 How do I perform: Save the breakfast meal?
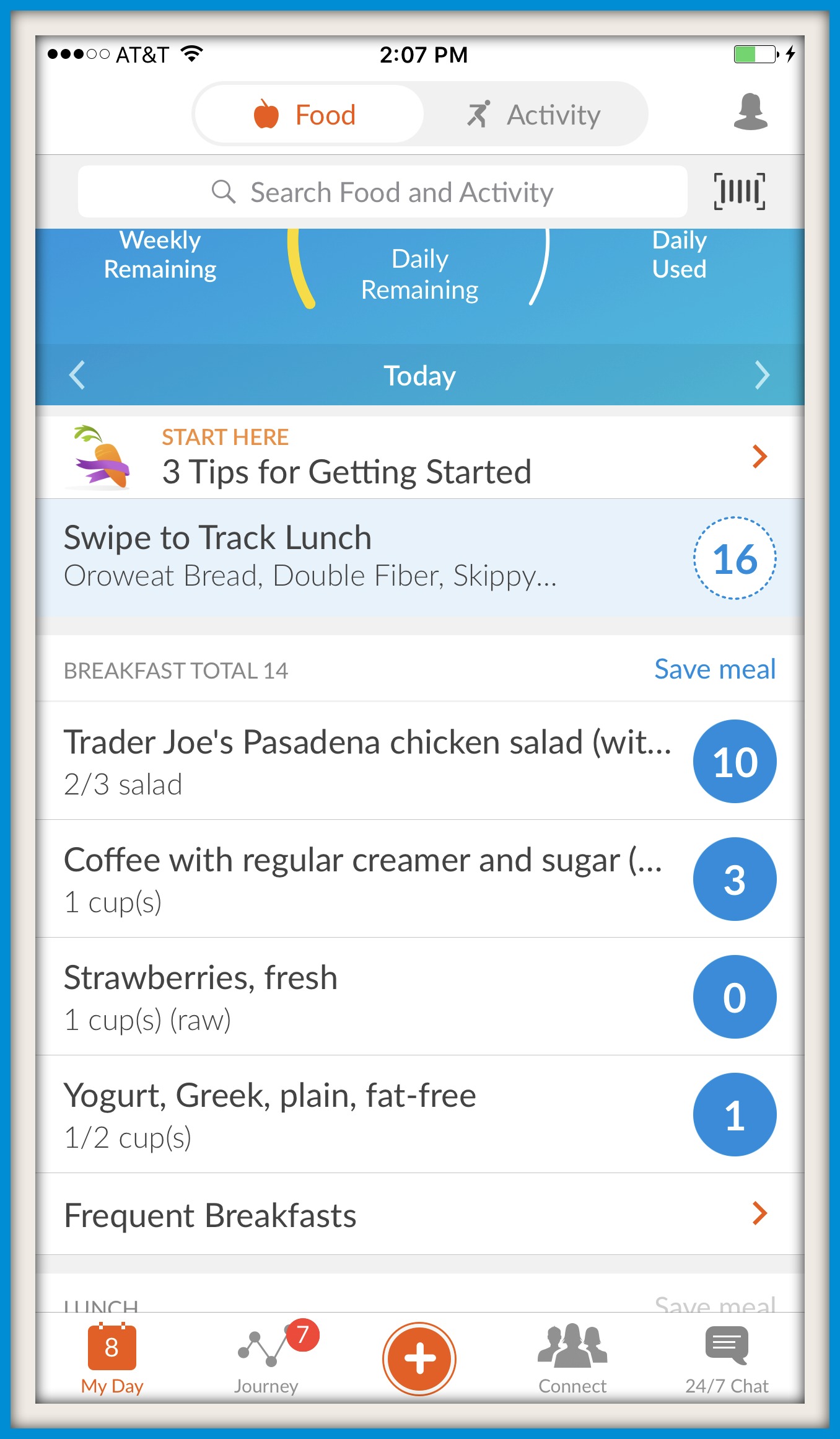pos(715,669)
